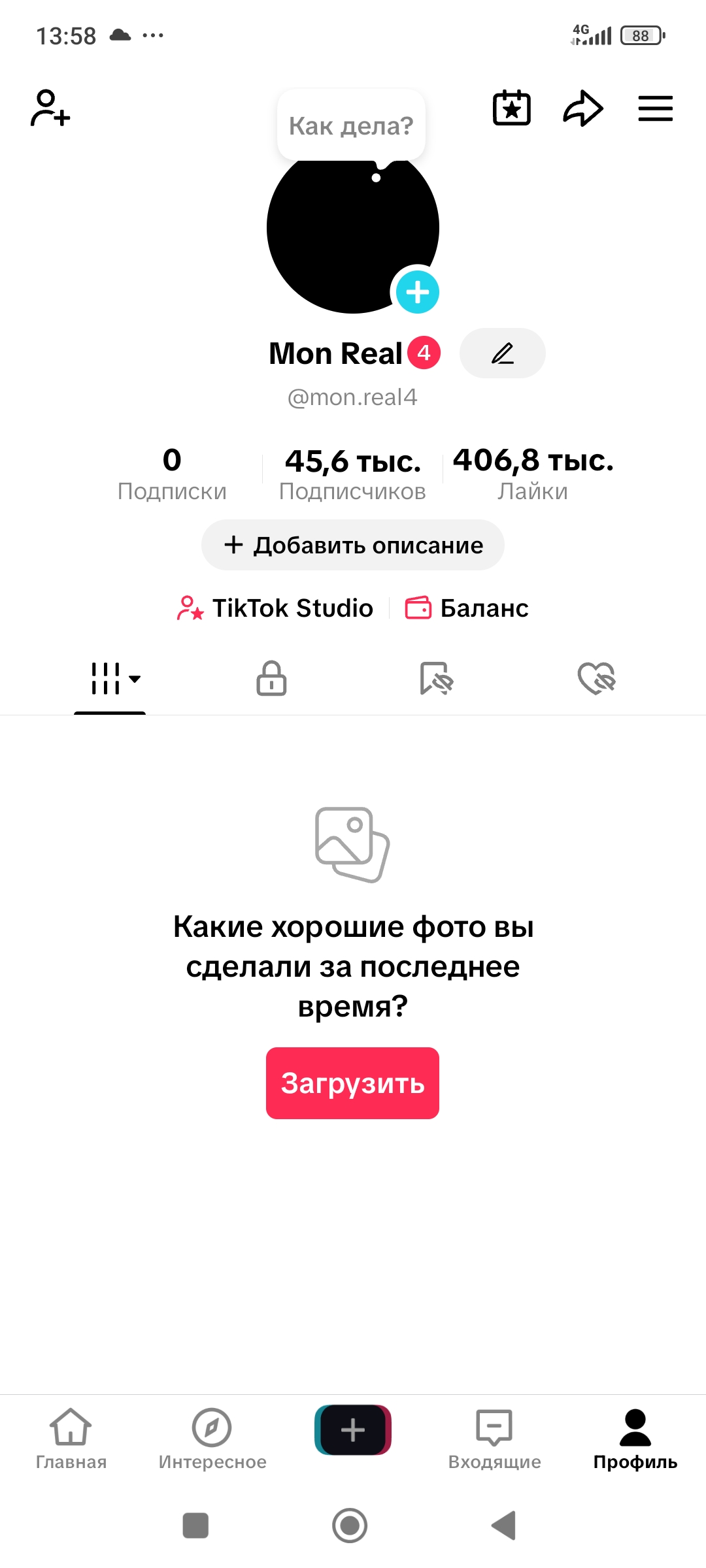Go to the Главная home tab

[x=71, y=1437]
